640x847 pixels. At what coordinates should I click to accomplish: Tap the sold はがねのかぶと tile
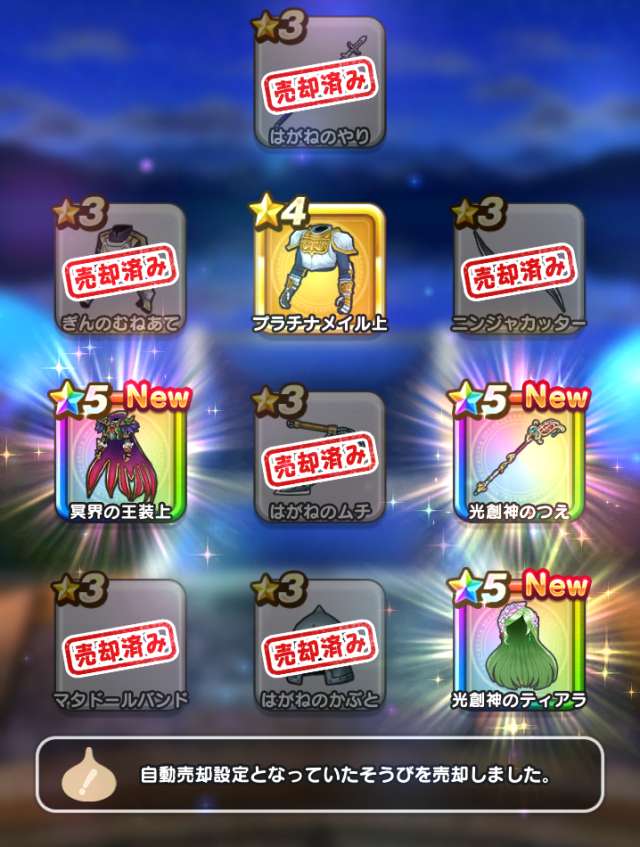[x=320, y=645]
